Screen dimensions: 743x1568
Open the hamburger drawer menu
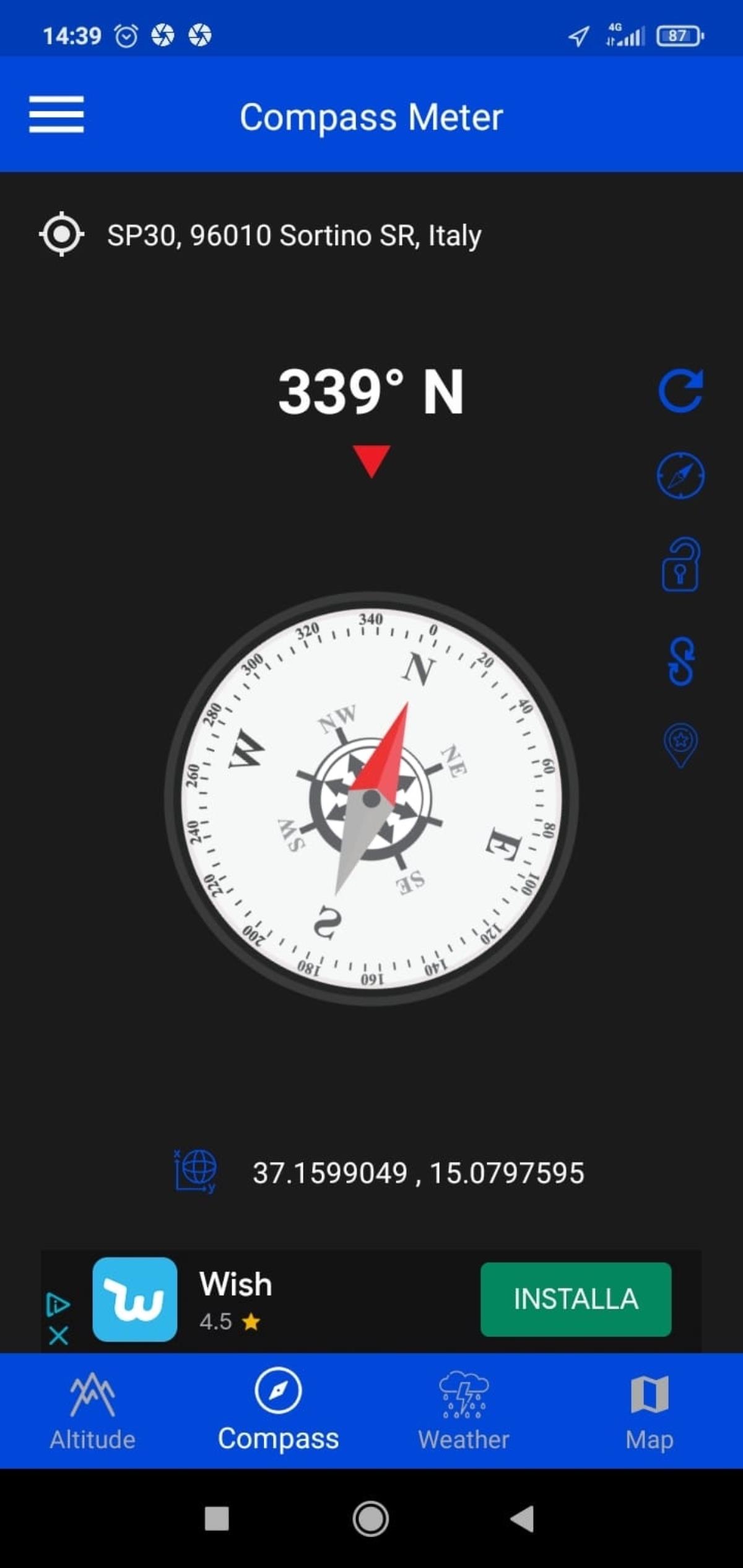(x=56, y=115)
